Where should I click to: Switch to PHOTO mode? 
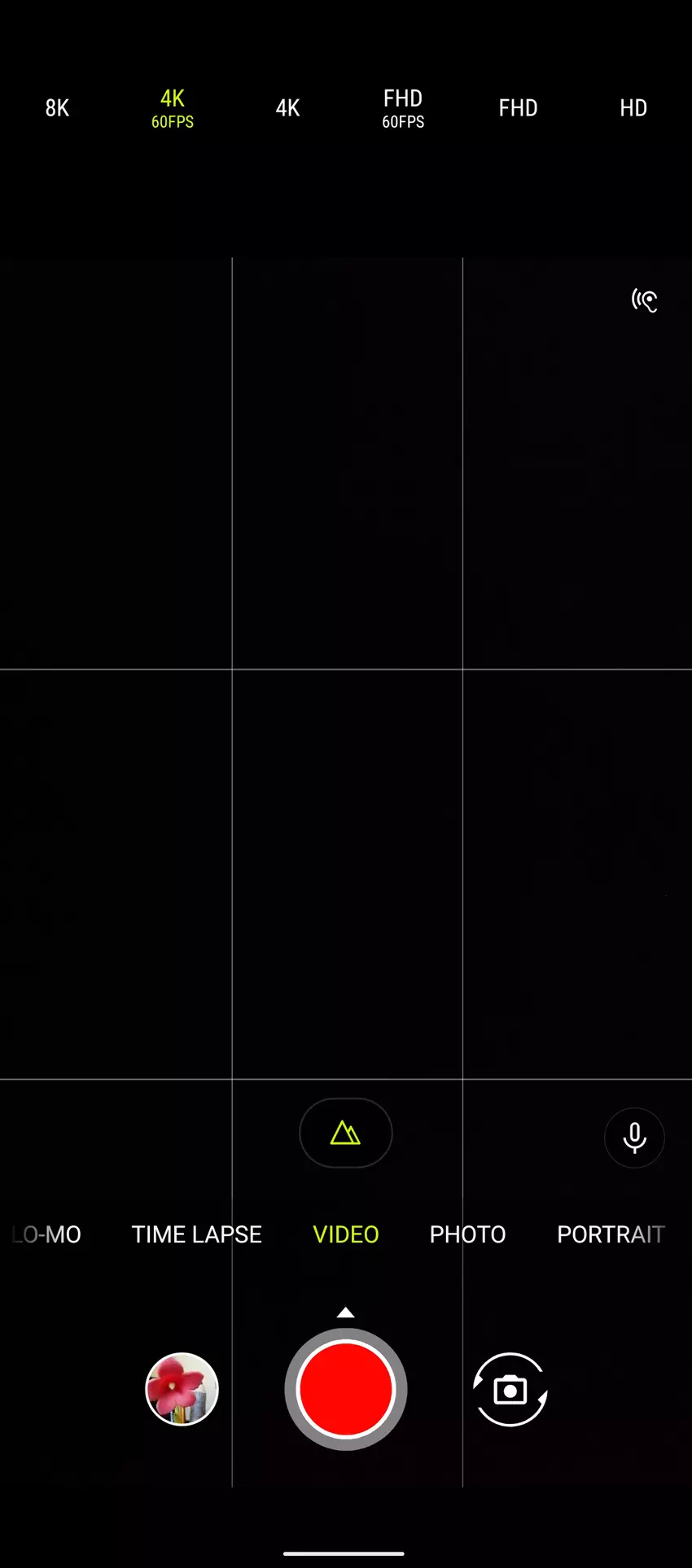tap(467, 1234)
